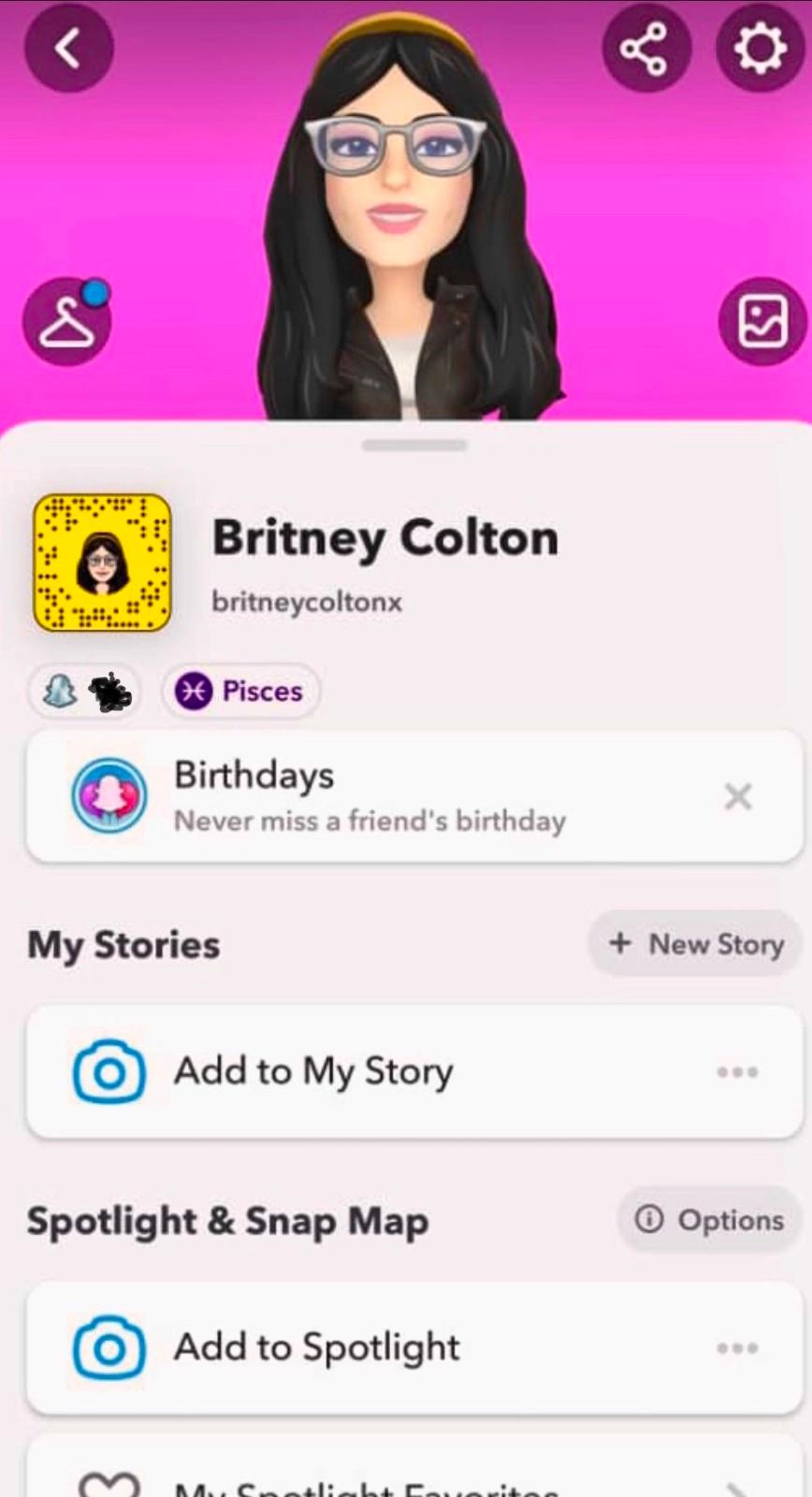Open the Snapcode for Britney Colton
Screen dimensions: 812x1497
tap(102, 562)
